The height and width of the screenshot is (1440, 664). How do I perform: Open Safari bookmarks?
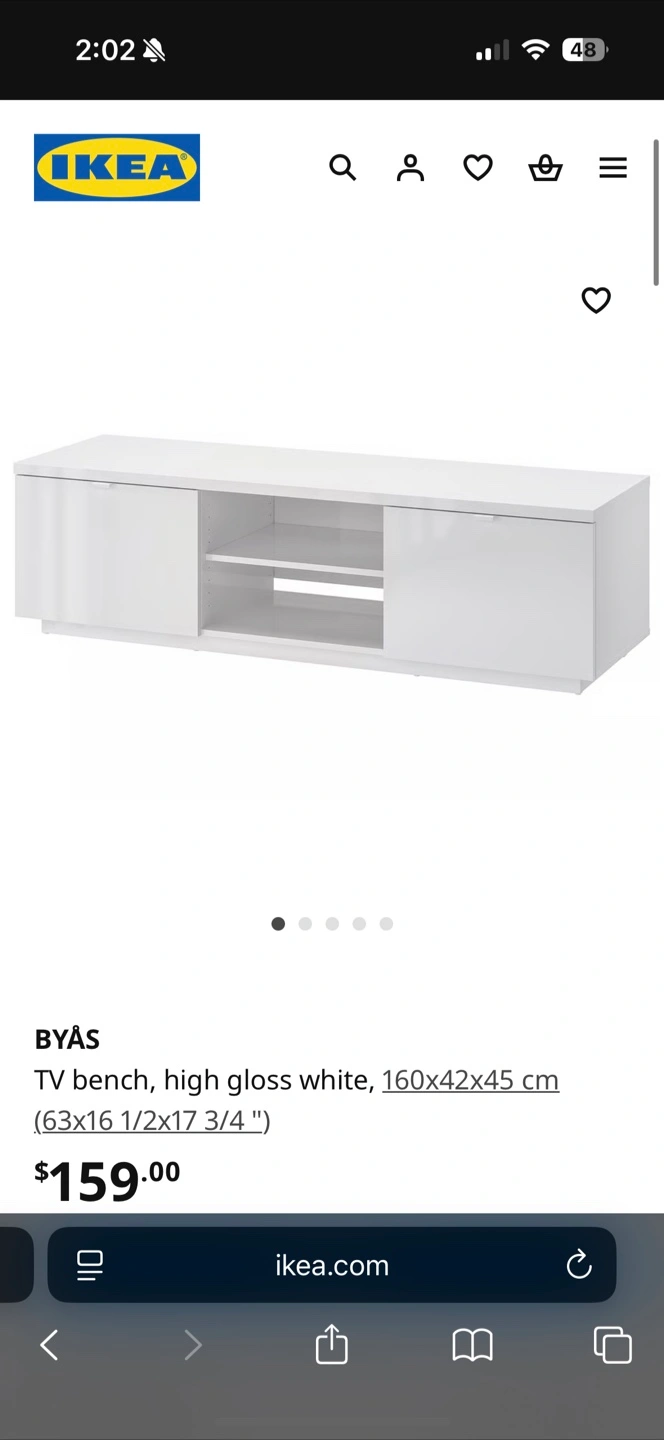tap(472, 1345)
